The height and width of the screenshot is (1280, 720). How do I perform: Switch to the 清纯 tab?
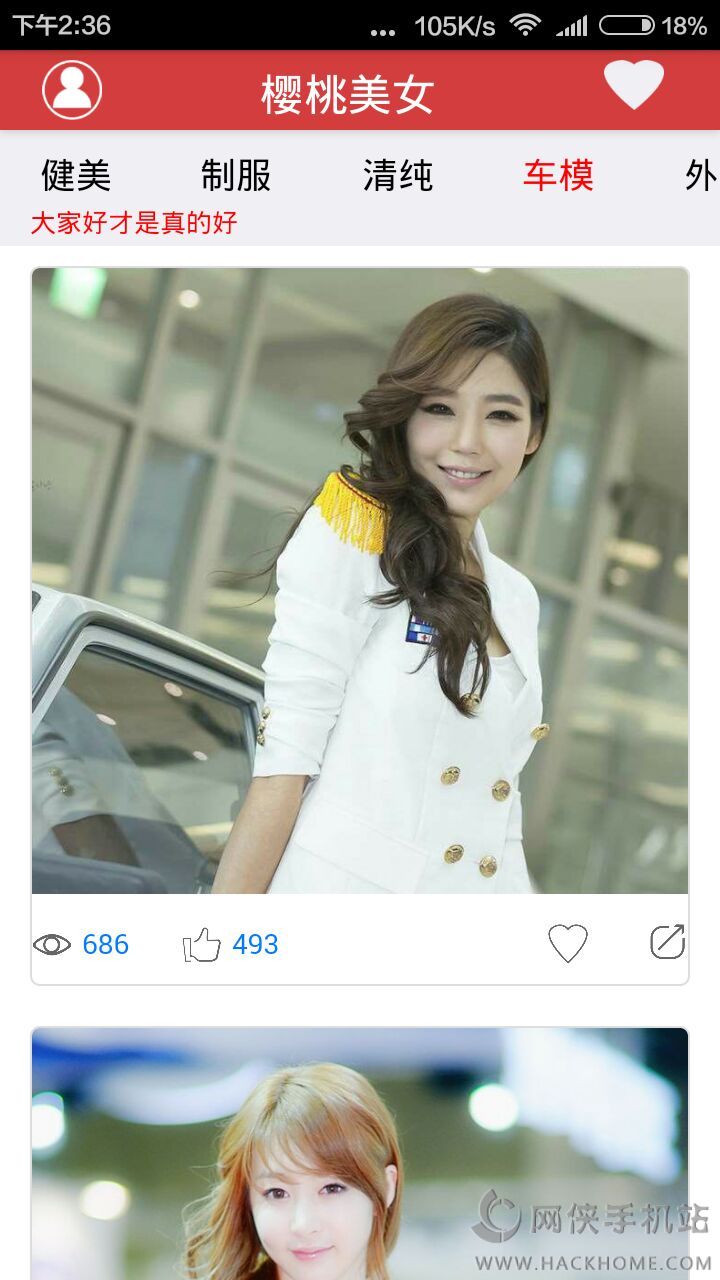397,175
